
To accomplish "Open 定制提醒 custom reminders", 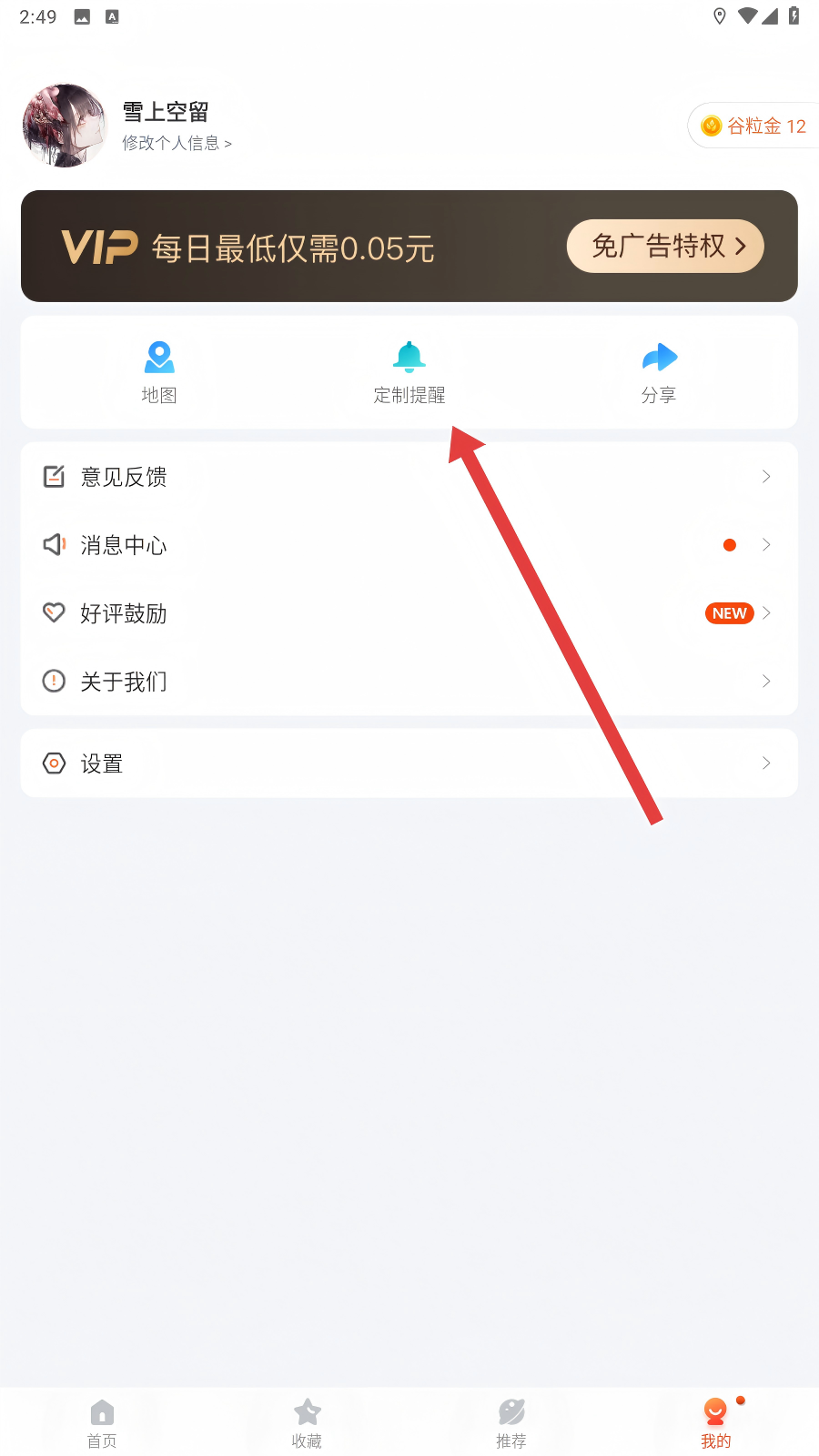I will click(409, 371).
